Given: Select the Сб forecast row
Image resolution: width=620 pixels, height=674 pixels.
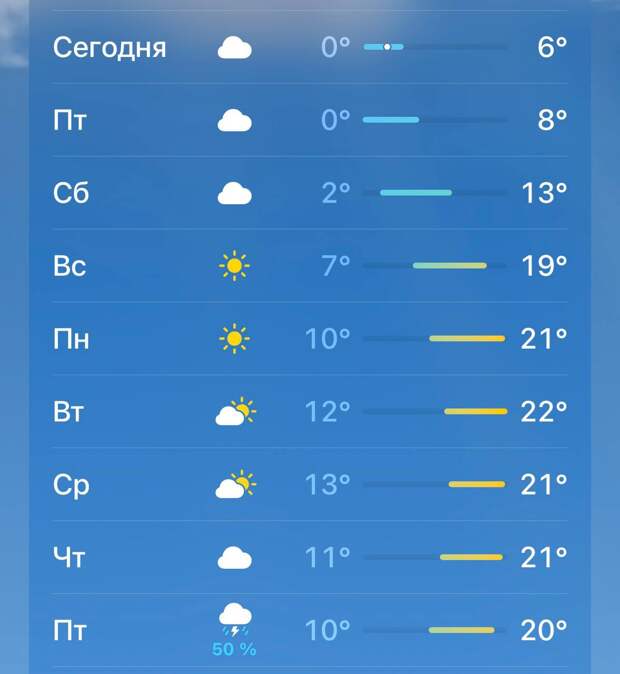Looking at the screenshot, I should (310, 193).
